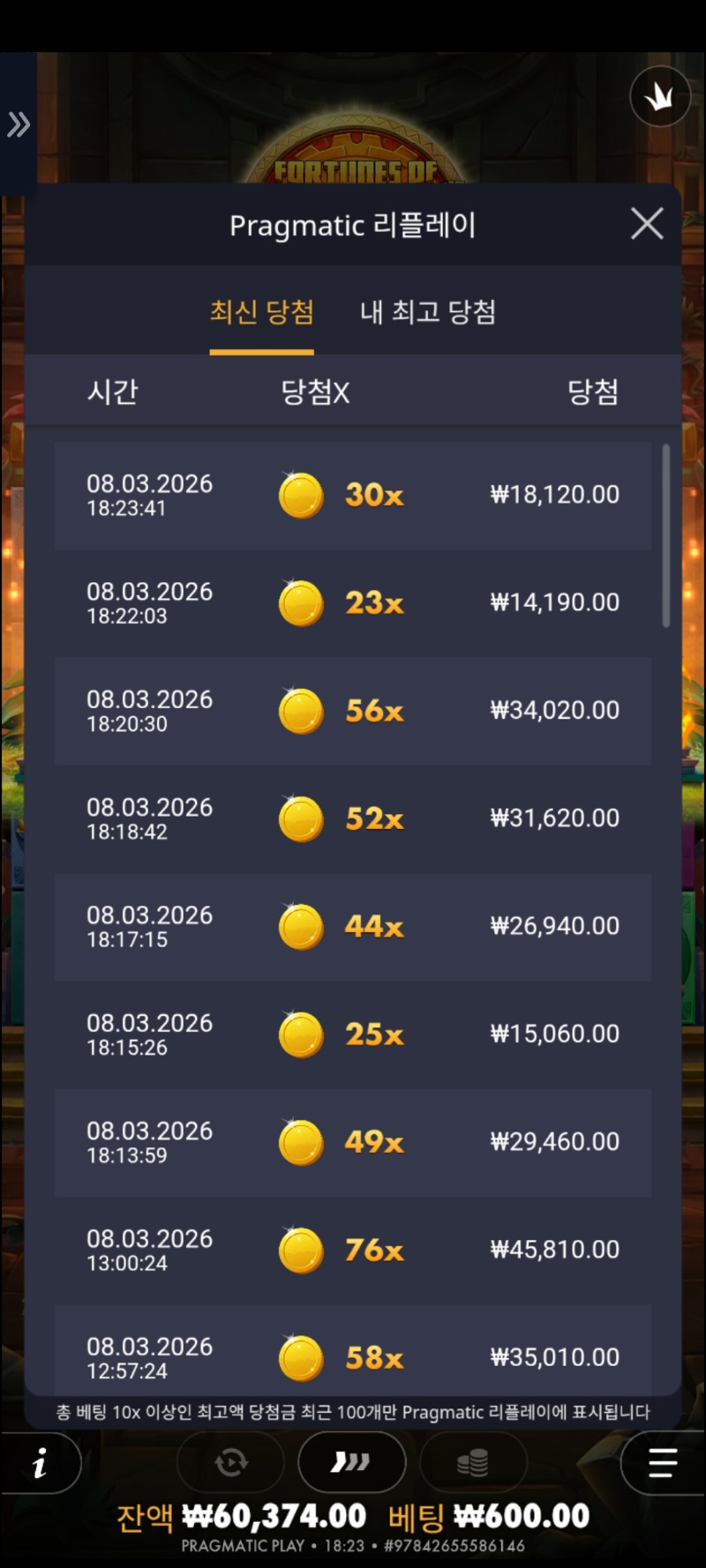Open the replay for the 30x win
Screen dimensions: 706x1568
(353, 496)
